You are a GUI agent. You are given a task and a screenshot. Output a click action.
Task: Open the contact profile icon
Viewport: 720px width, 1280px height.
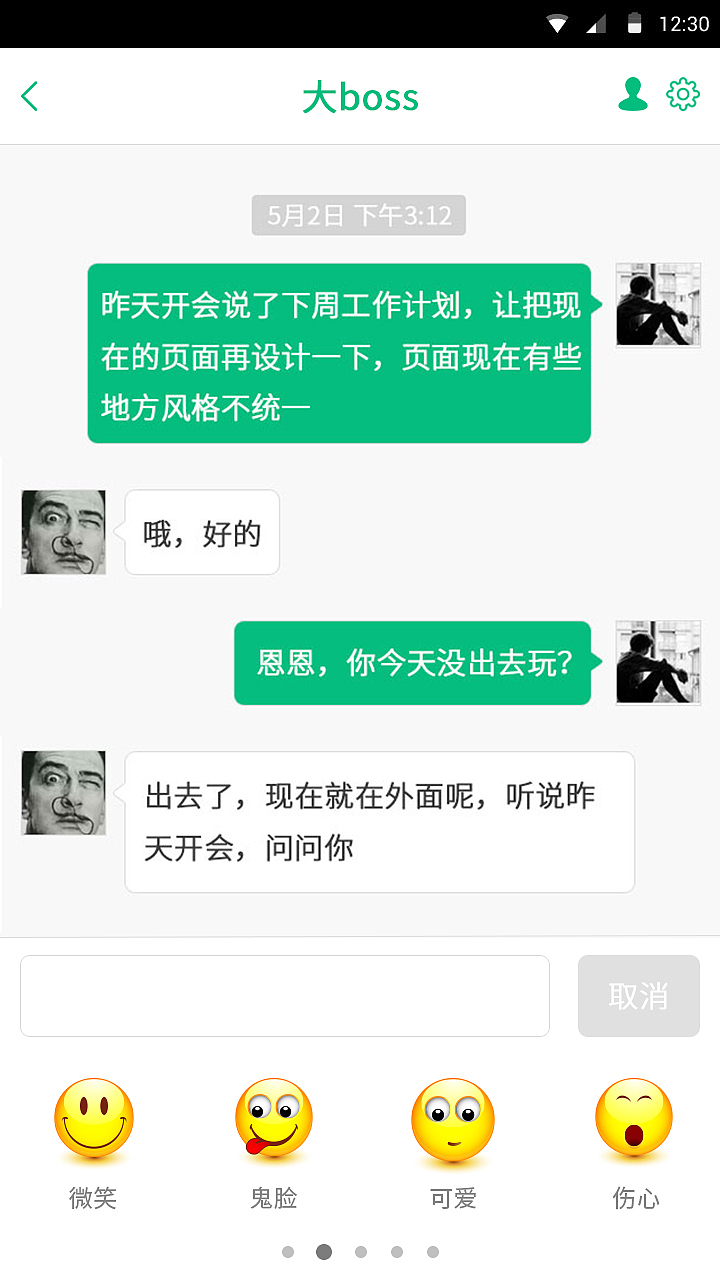[631, 95]
